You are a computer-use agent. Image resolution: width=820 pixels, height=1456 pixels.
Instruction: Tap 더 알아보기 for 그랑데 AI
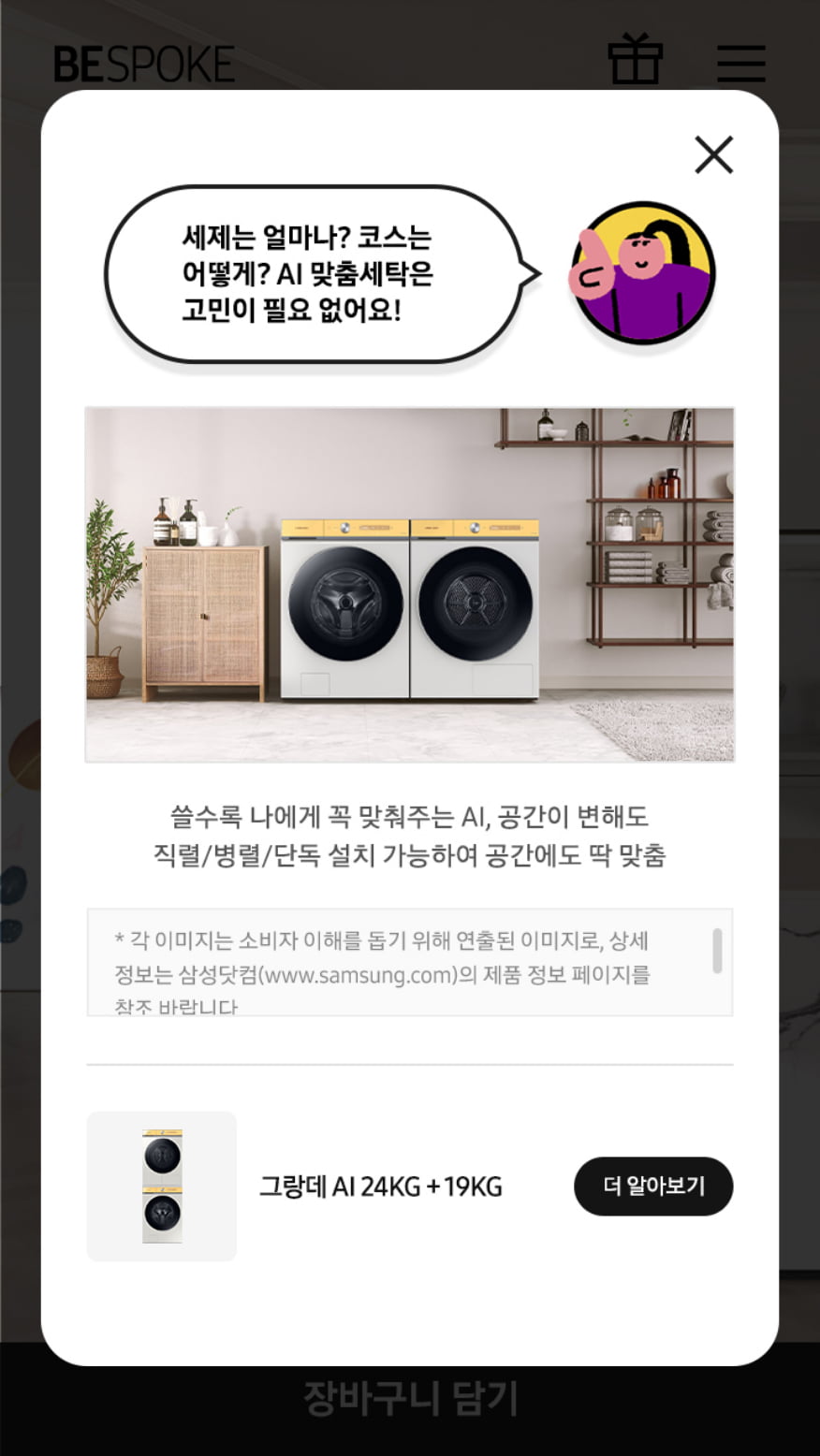[x=652, y=1187]
